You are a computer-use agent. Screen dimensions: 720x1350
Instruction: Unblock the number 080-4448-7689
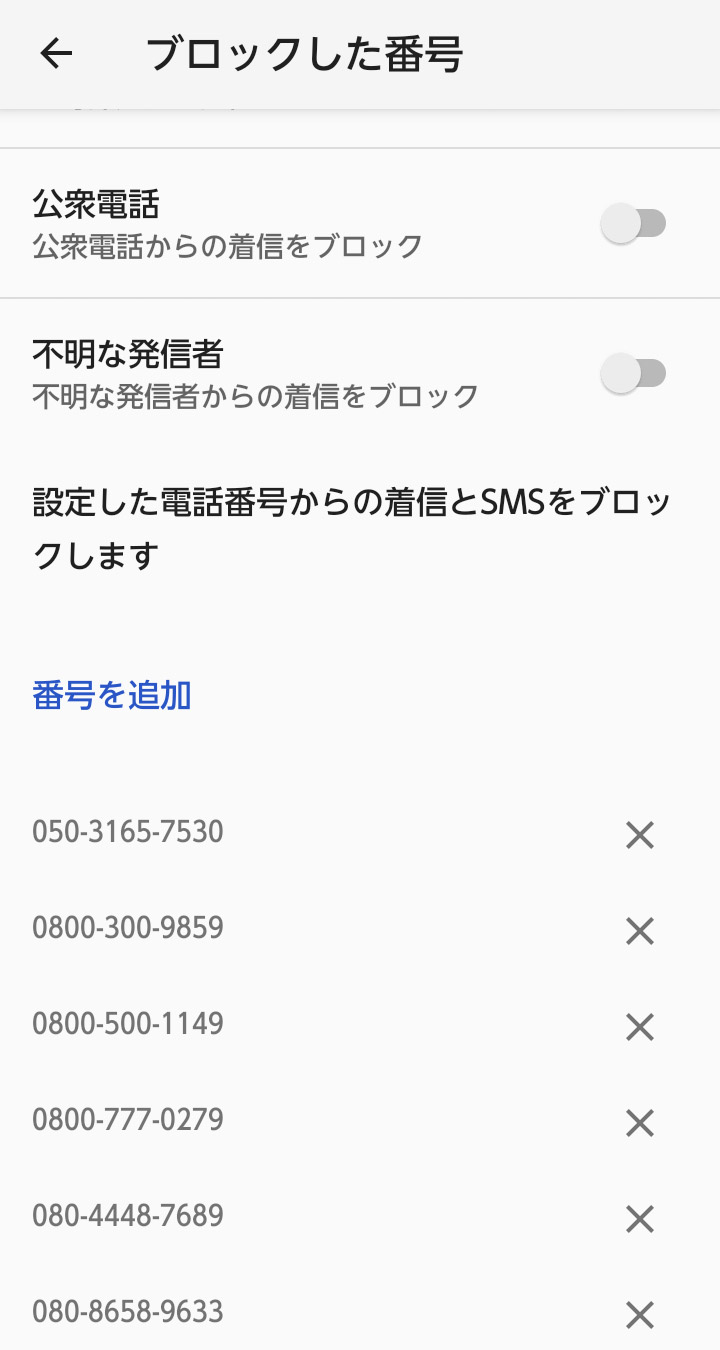coord(639,1219)
